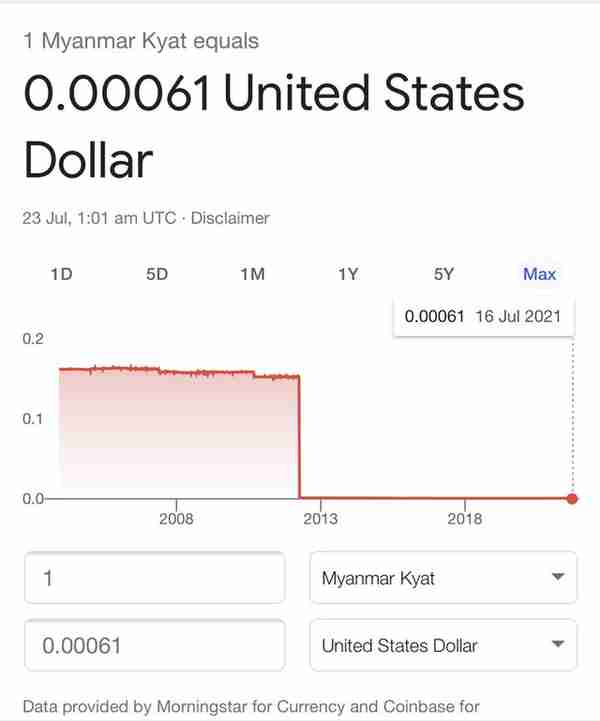Select the 5D time range

pos(157,274)
